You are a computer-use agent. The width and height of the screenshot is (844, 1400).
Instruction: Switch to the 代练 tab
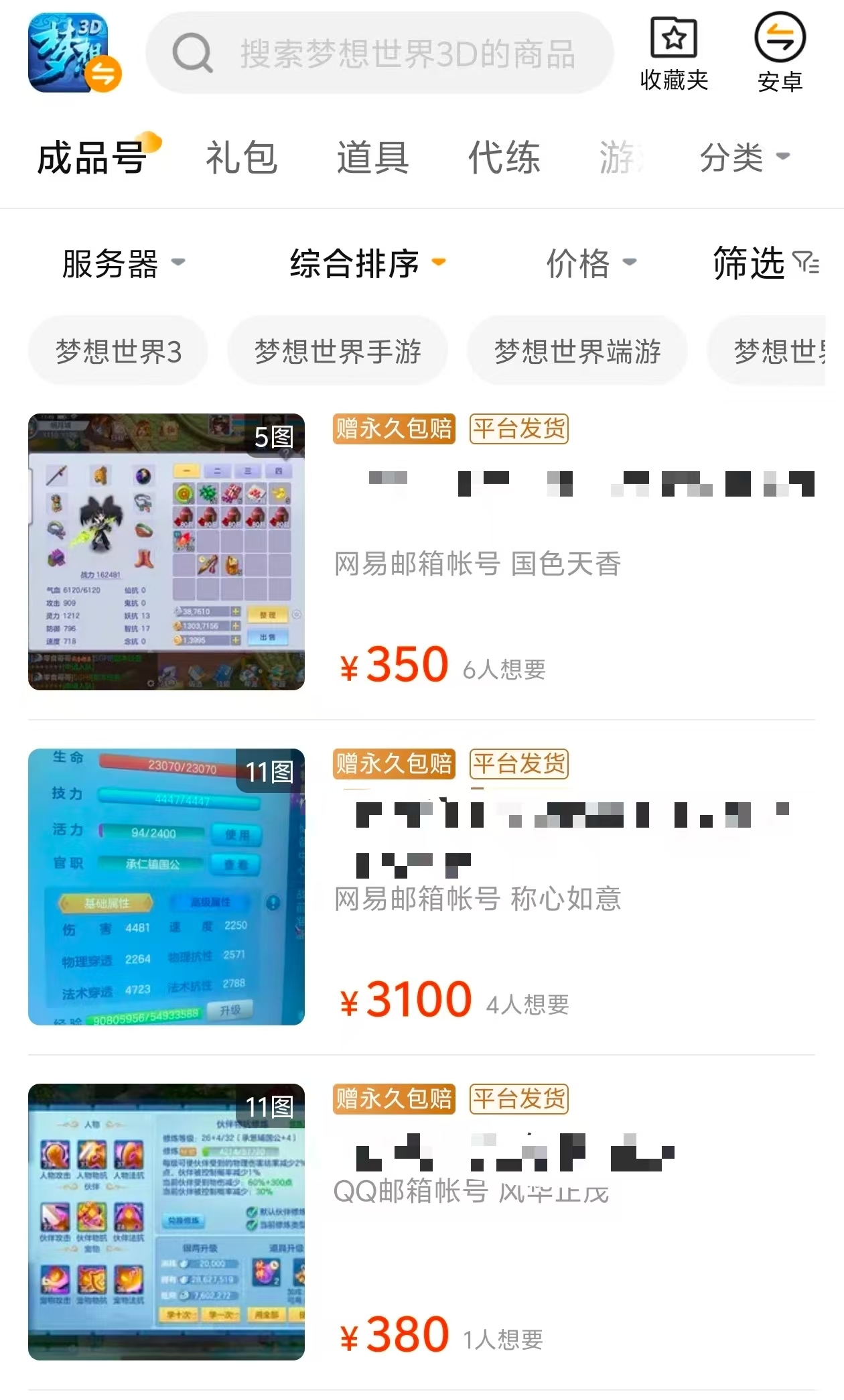[504, 158]
